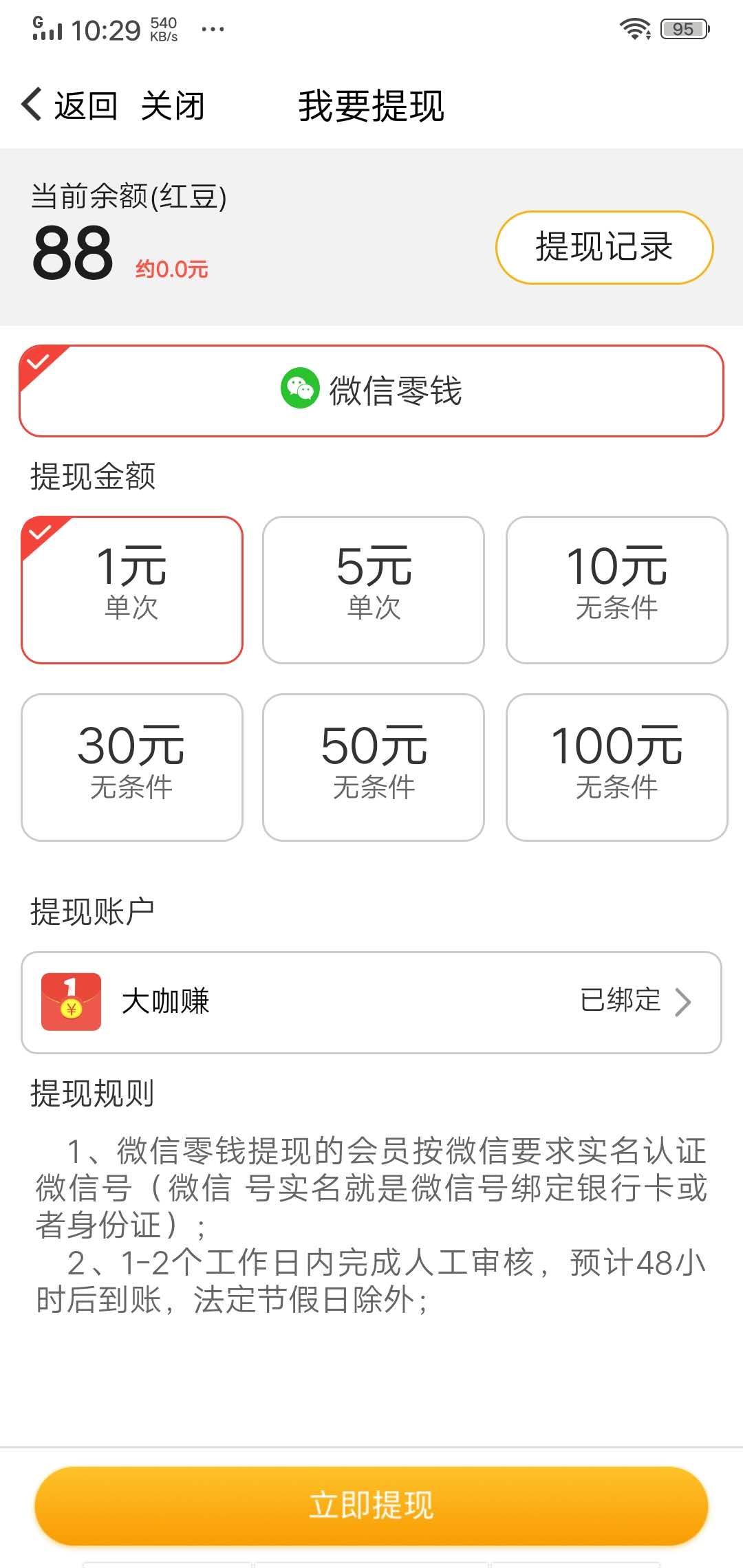
Task: Click the red envelope icon for 大咖赚
Action: (x=69, y=1003)
